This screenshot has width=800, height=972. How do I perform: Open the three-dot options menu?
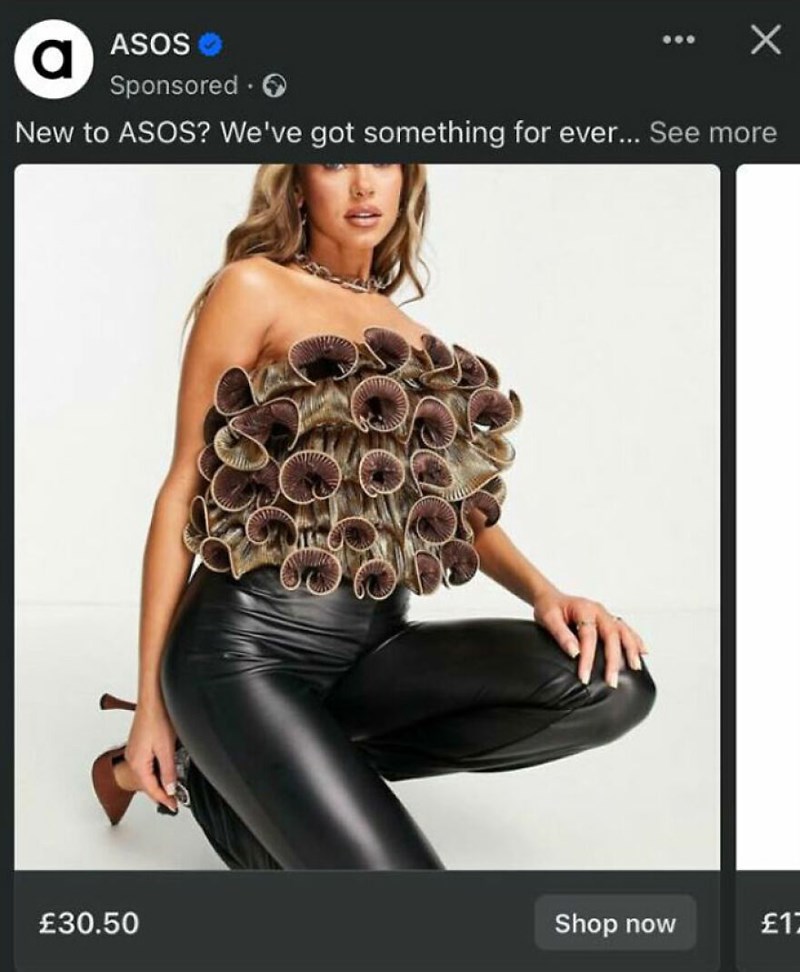(678, 41)
